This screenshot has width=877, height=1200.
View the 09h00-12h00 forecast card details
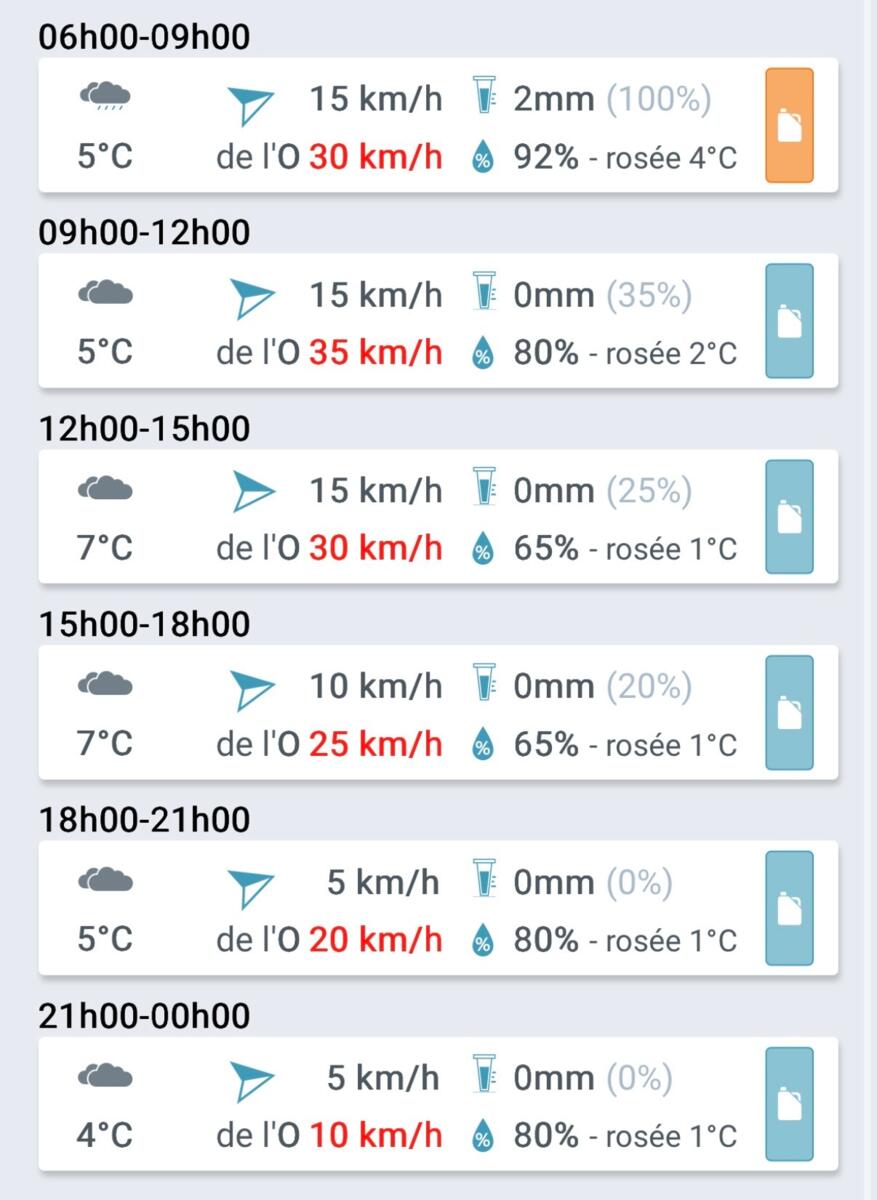pos(400,321)
